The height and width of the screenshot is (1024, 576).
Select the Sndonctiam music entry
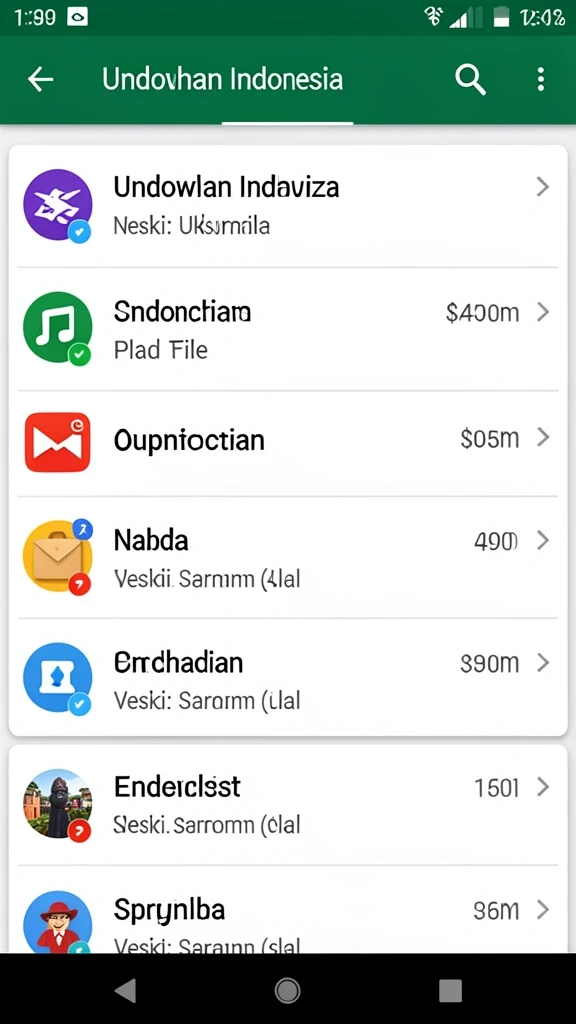(288, 329)
